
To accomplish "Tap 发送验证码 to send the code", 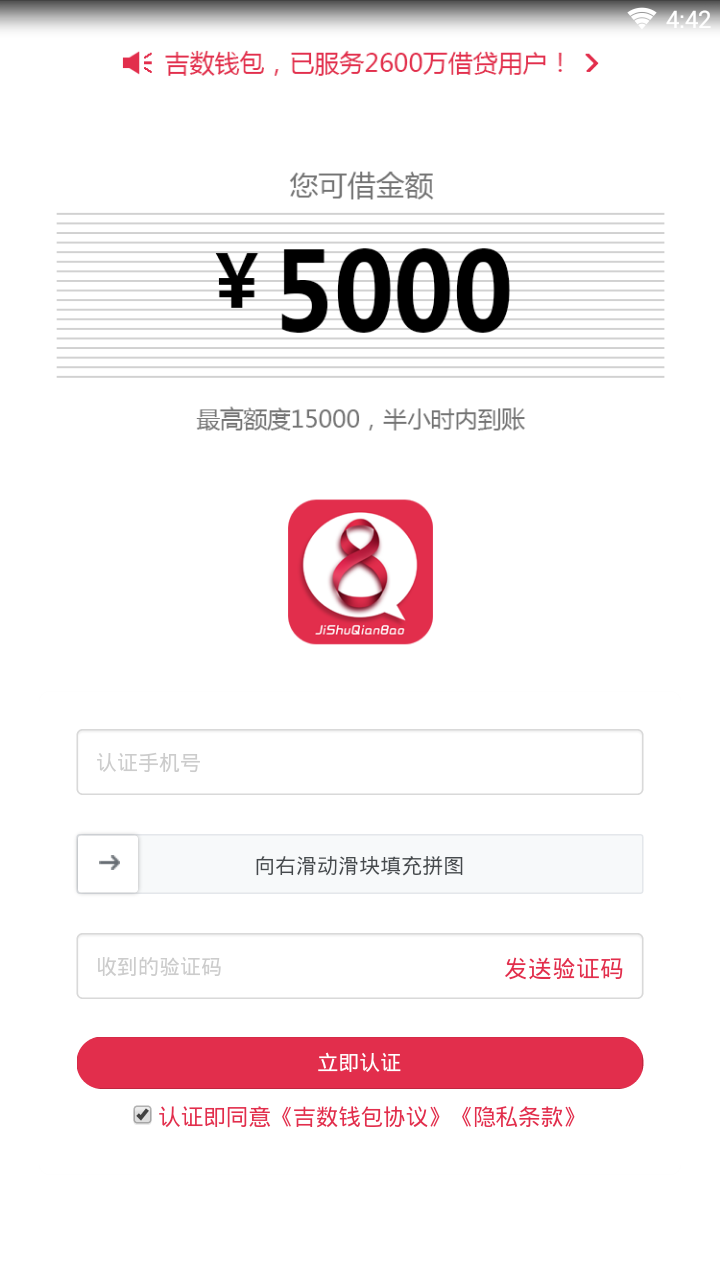I will coord(563,968).
